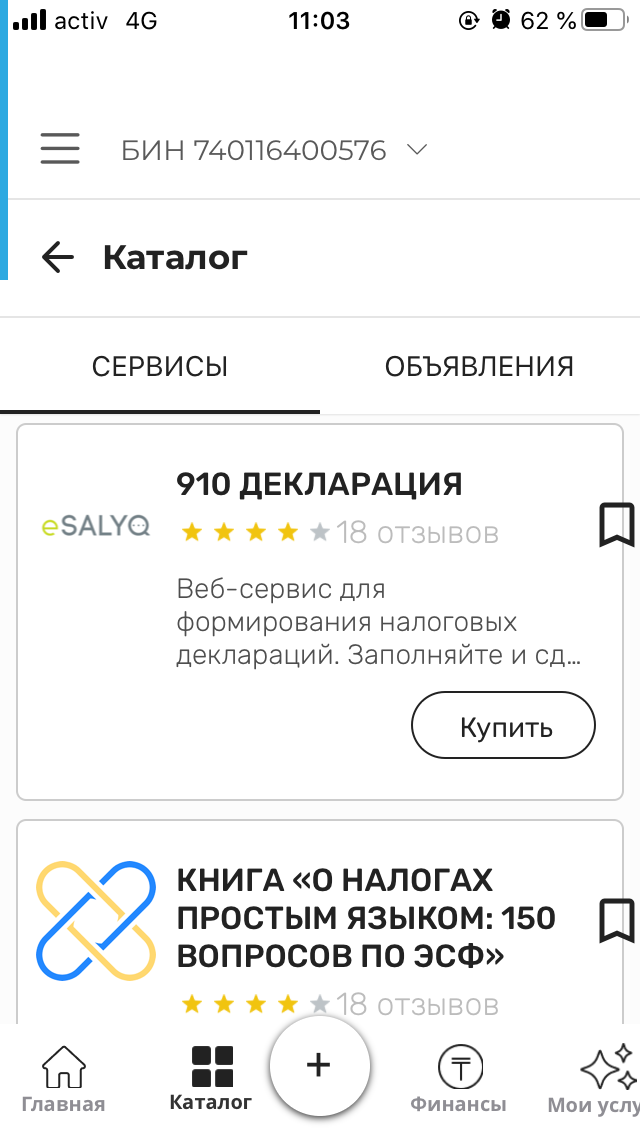Switch to the СЕРВИСЫ tab
The height and width of the screenshot is (1136, 640).
pyautogui.click(x=160, y=366)
